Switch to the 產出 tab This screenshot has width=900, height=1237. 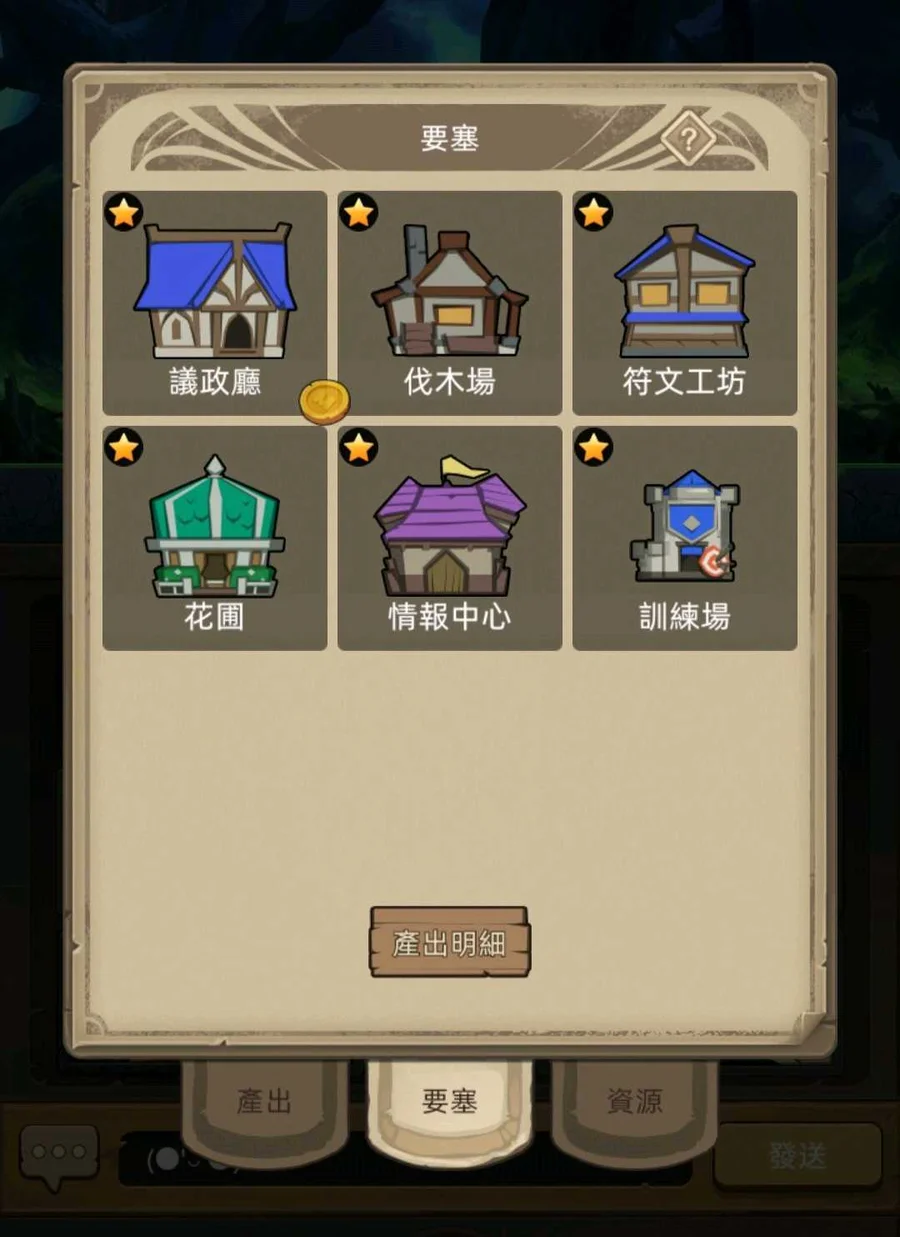coord(265,1103)
